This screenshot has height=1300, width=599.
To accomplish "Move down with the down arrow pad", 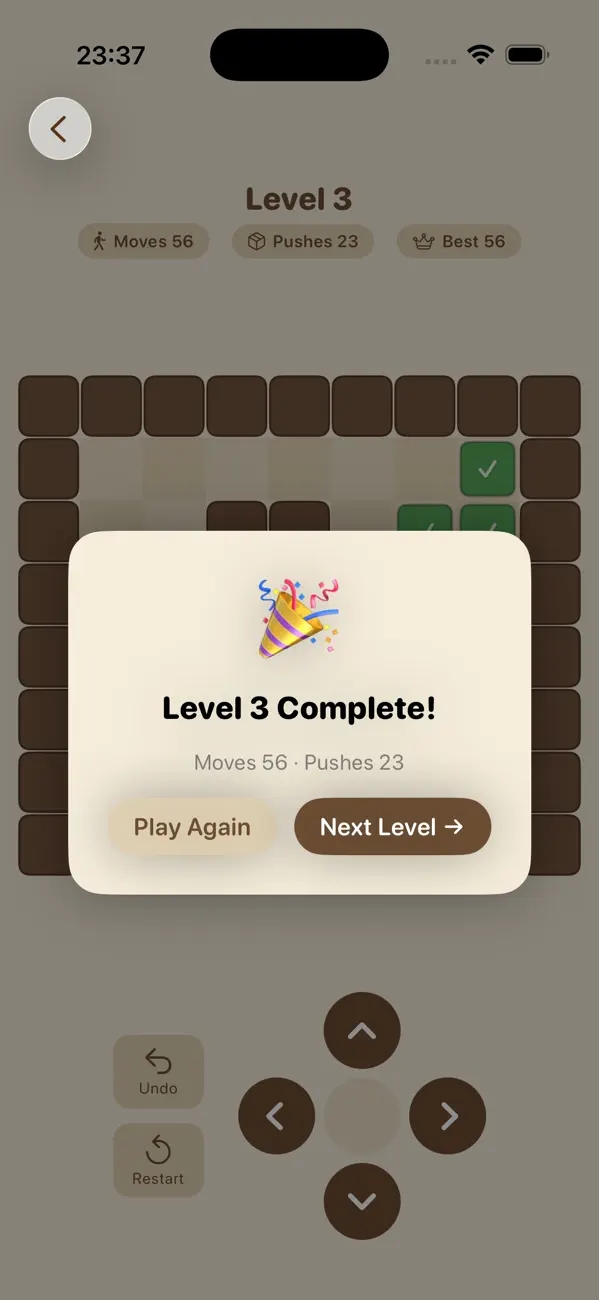I will [x=362, y=1201].
